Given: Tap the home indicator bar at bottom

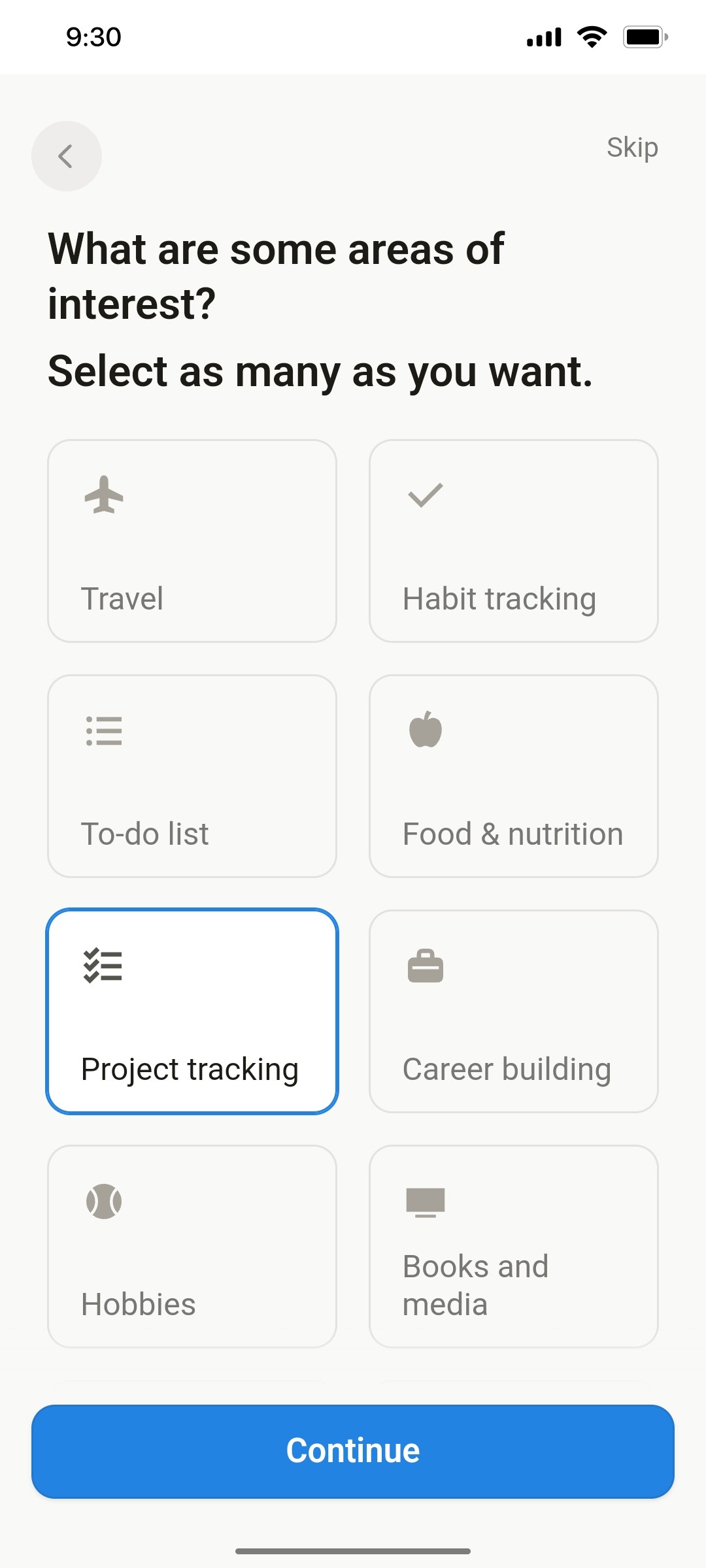Looking at the screenshot, I should [353, 1549].
